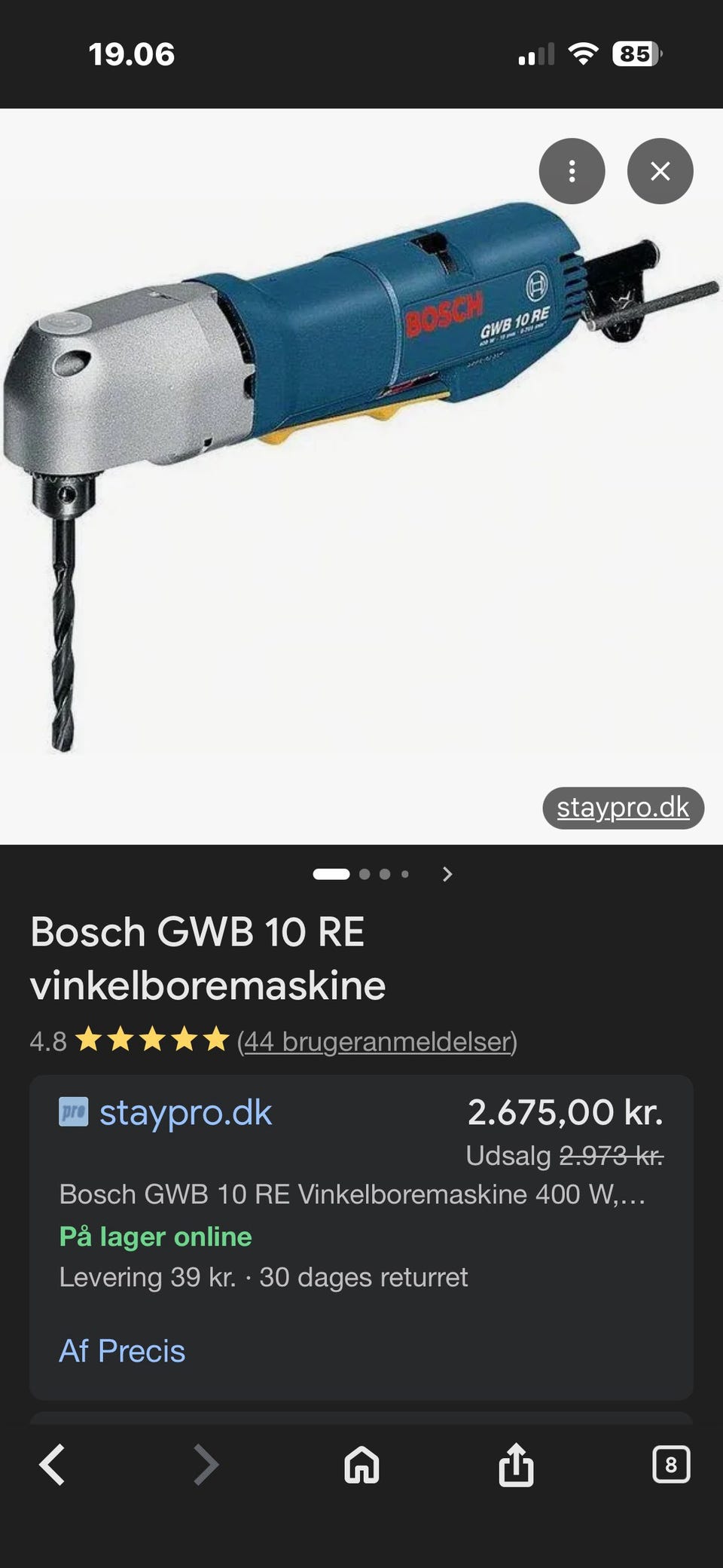The height and width of the screenshot is (1568, 723).
Task: Share this product page
Action: click(516, 1464)
